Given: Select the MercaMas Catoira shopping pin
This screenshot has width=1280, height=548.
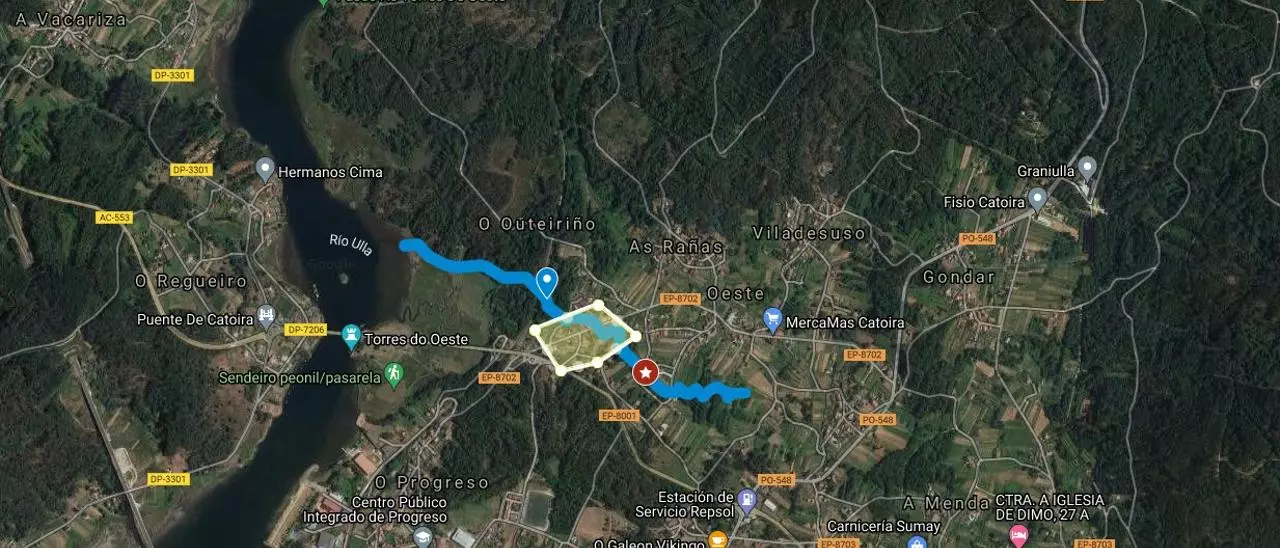Looking at the screenshot, I should [x=772, y=320].
